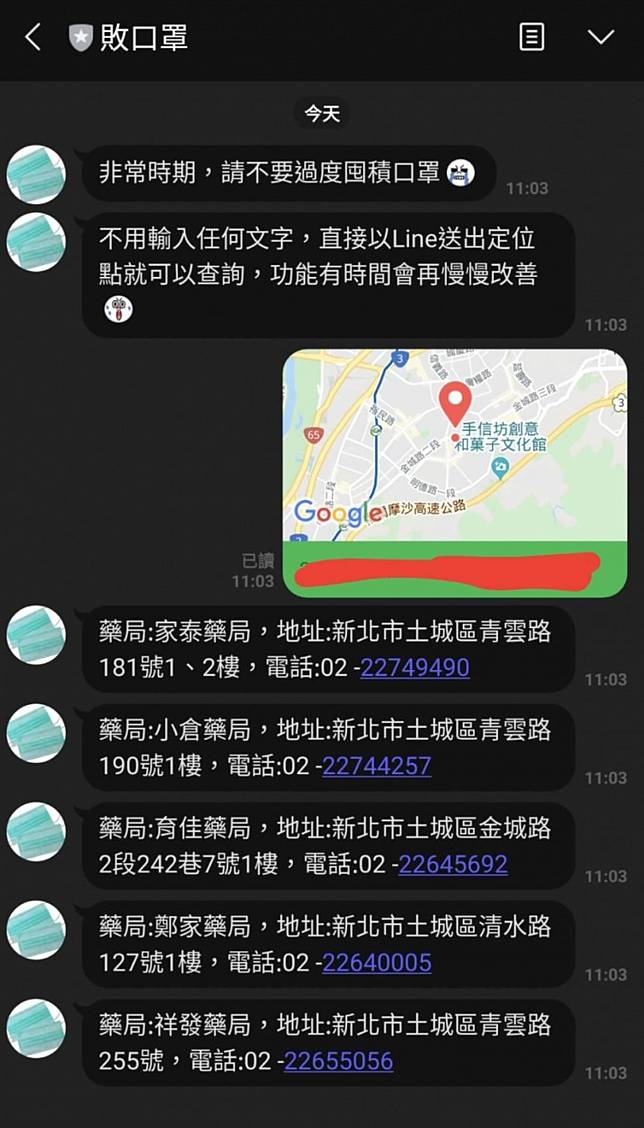This screenshot has width=644, height=1128.
Task: Expand the chat options dropdown arrow
Action: [x=600, y=38]
